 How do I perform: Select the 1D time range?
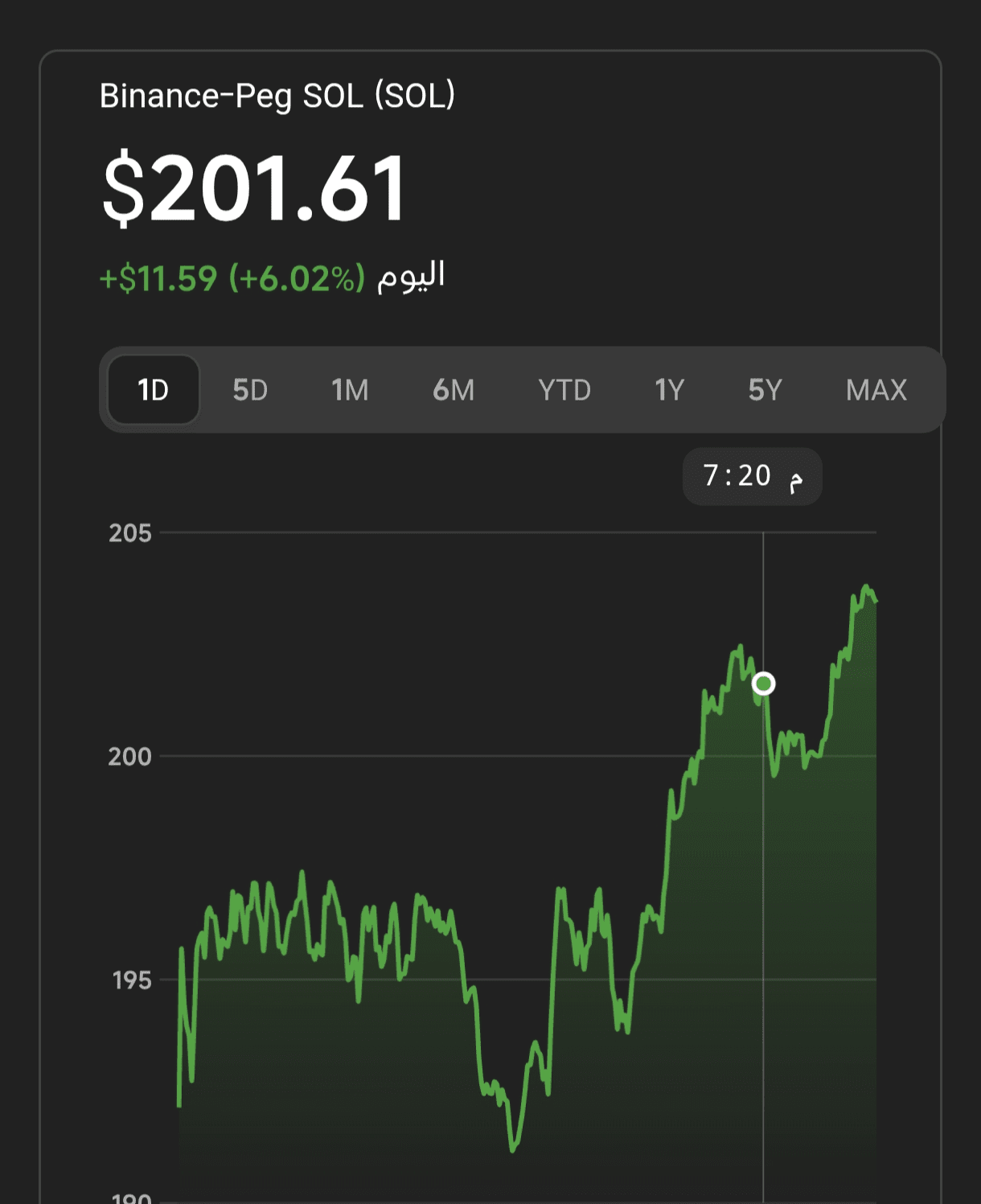point(154,390)
